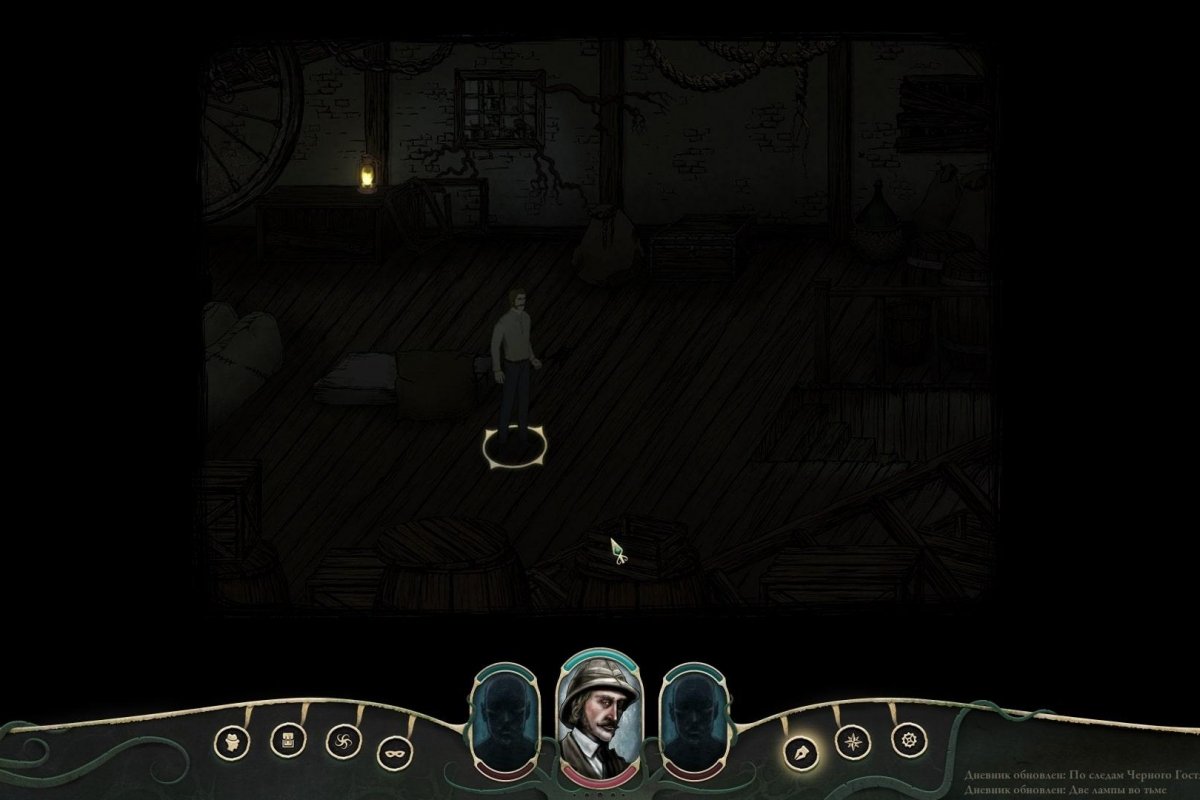Open the journal pen icon
Screen dimensions: 1200x800
pyautogui.click(x=801, y=750)
